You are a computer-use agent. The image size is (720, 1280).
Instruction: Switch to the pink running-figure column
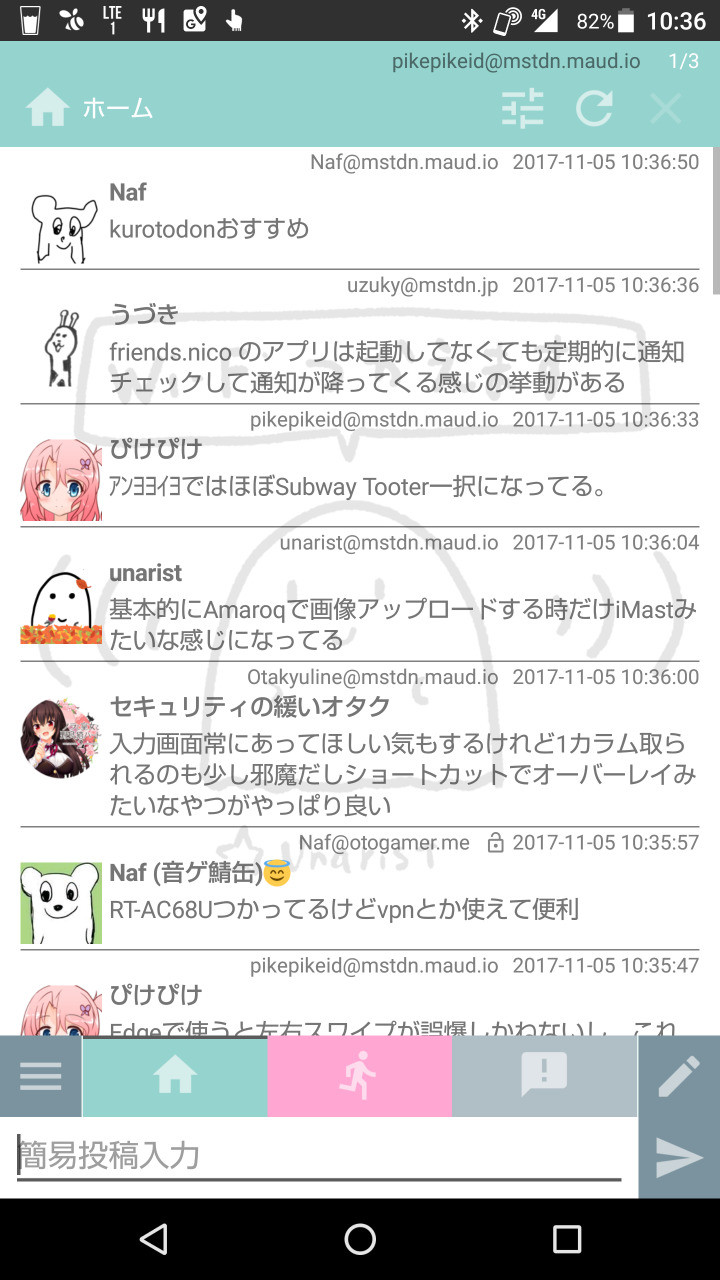(360, 1076)
